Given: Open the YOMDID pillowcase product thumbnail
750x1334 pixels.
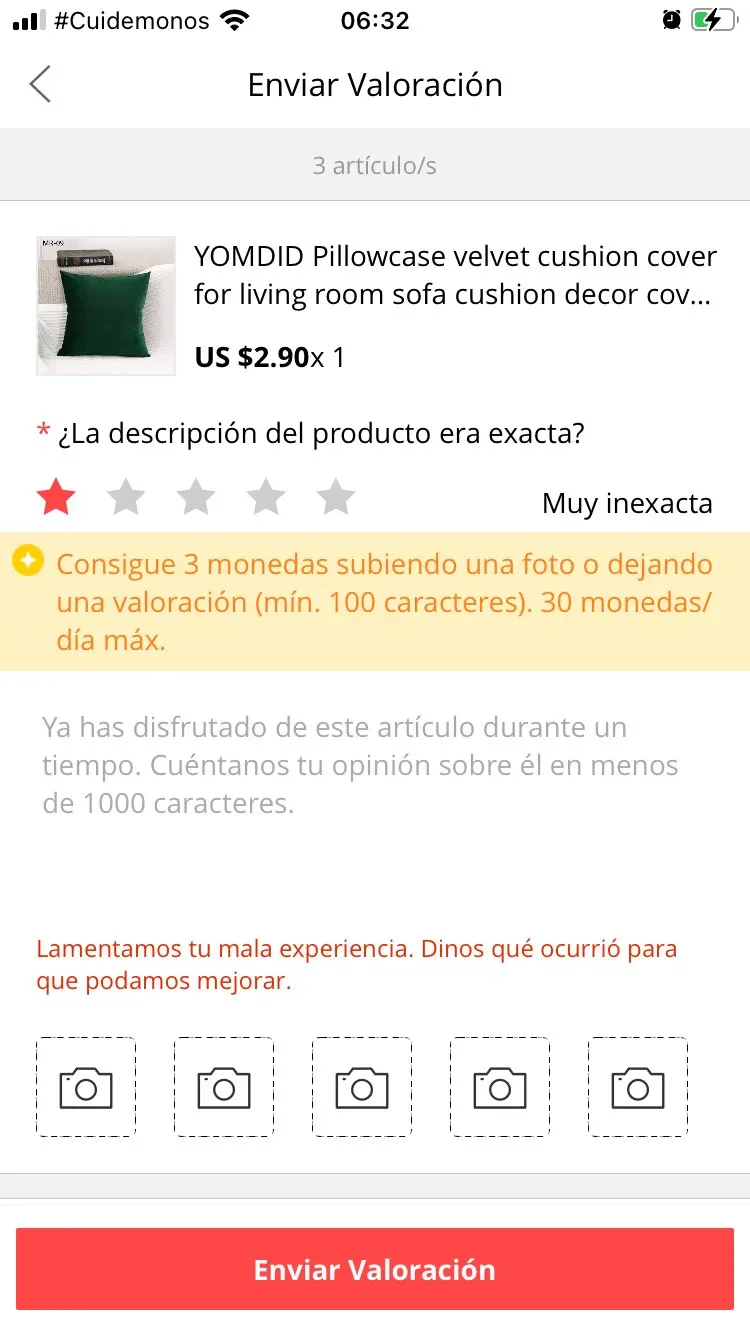Looking at the screenshot, I should [106, 306].
